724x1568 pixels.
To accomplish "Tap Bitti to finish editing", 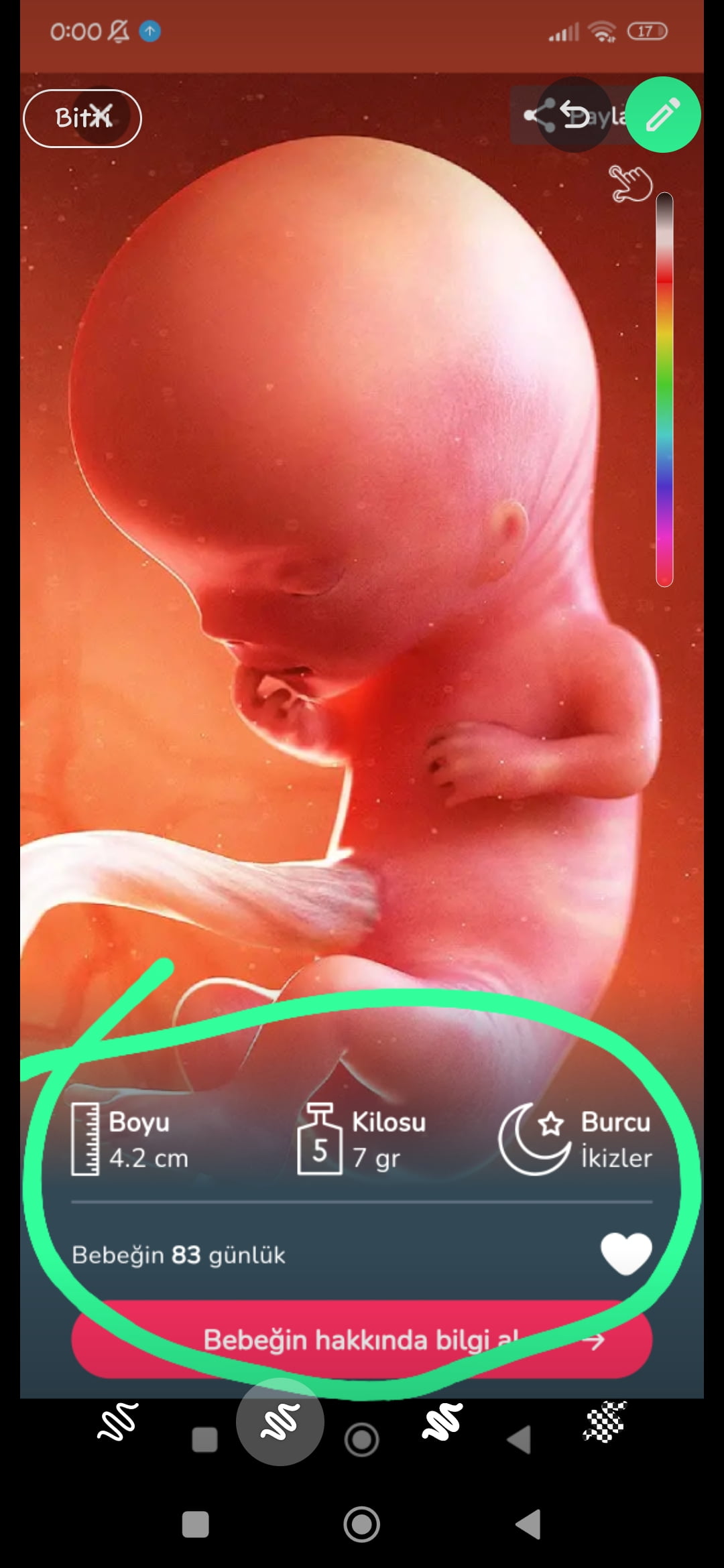I will 82,118.
